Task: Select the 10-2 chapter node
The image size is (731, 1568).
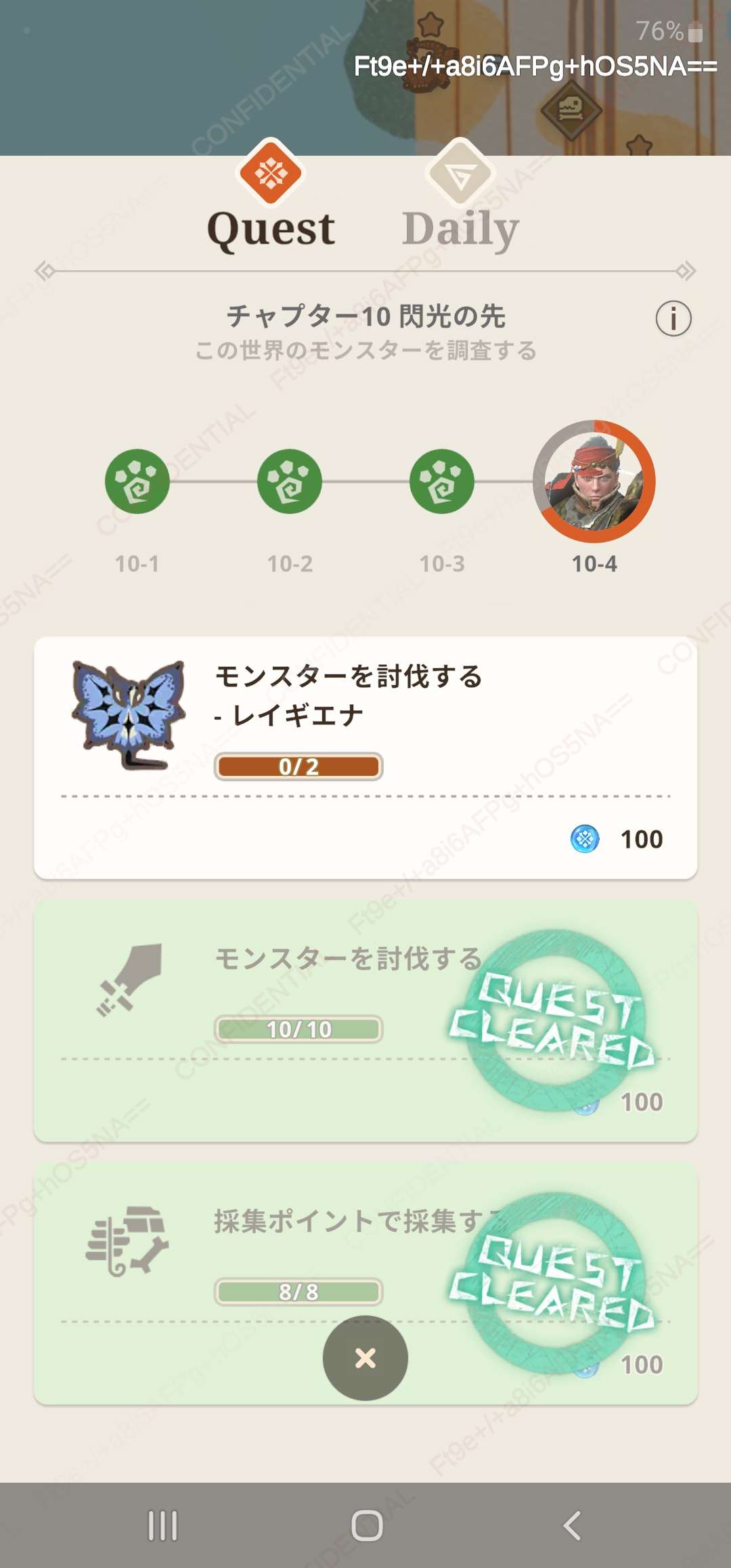Action: click(290, 482)
